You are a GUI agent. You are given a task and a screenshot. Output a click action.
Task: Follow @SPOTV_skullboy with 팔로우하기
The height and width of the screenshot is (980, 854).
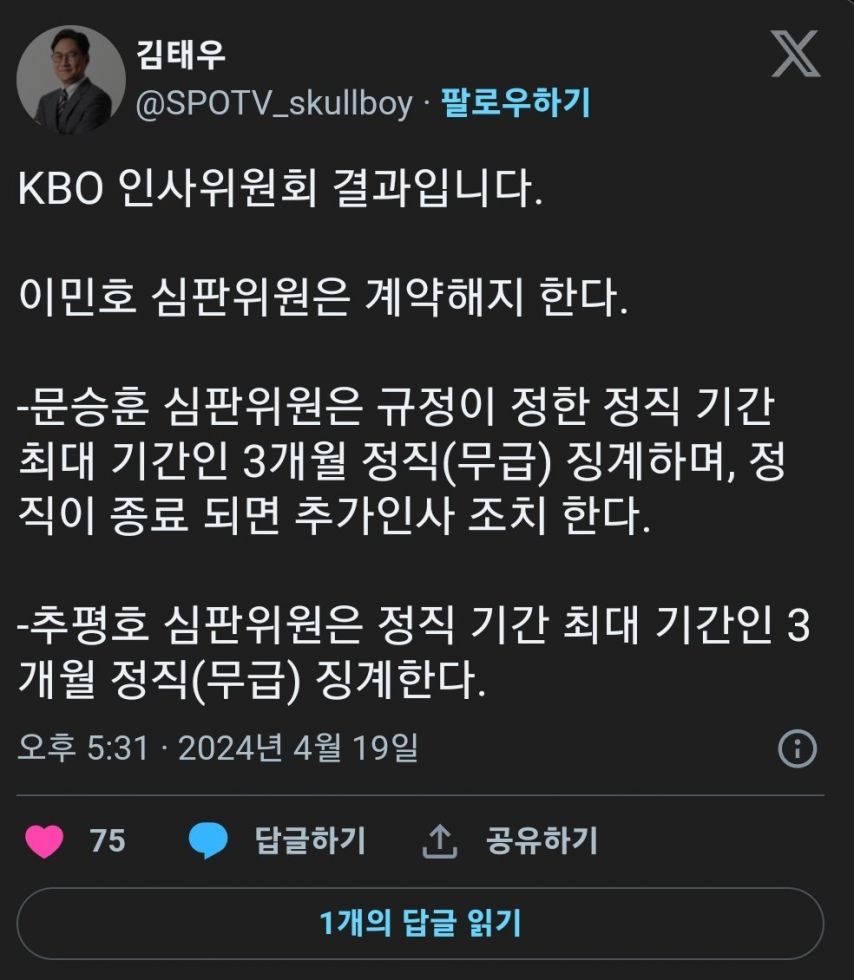pos(515,102)
